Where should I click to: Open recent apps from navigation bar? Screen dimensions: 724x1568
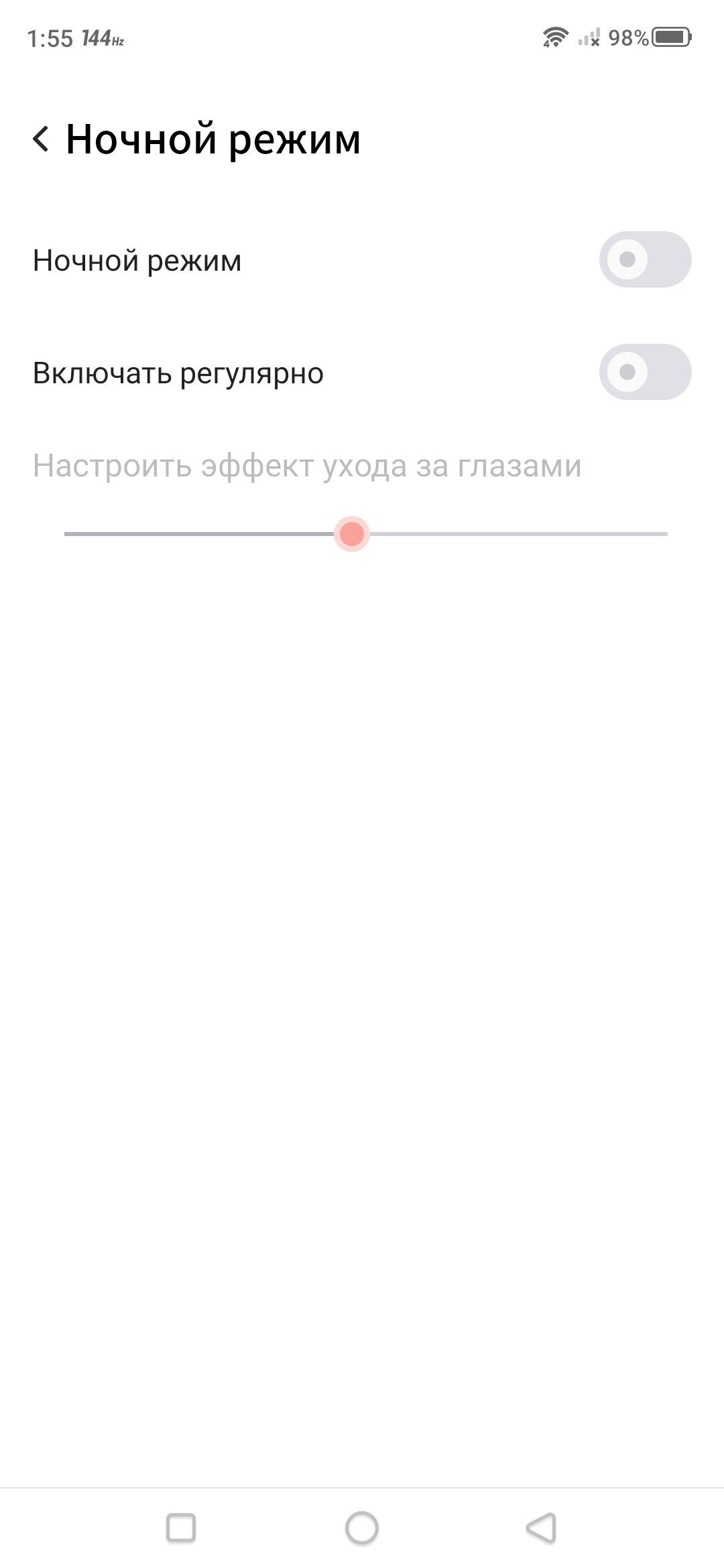coord(181,1528)
